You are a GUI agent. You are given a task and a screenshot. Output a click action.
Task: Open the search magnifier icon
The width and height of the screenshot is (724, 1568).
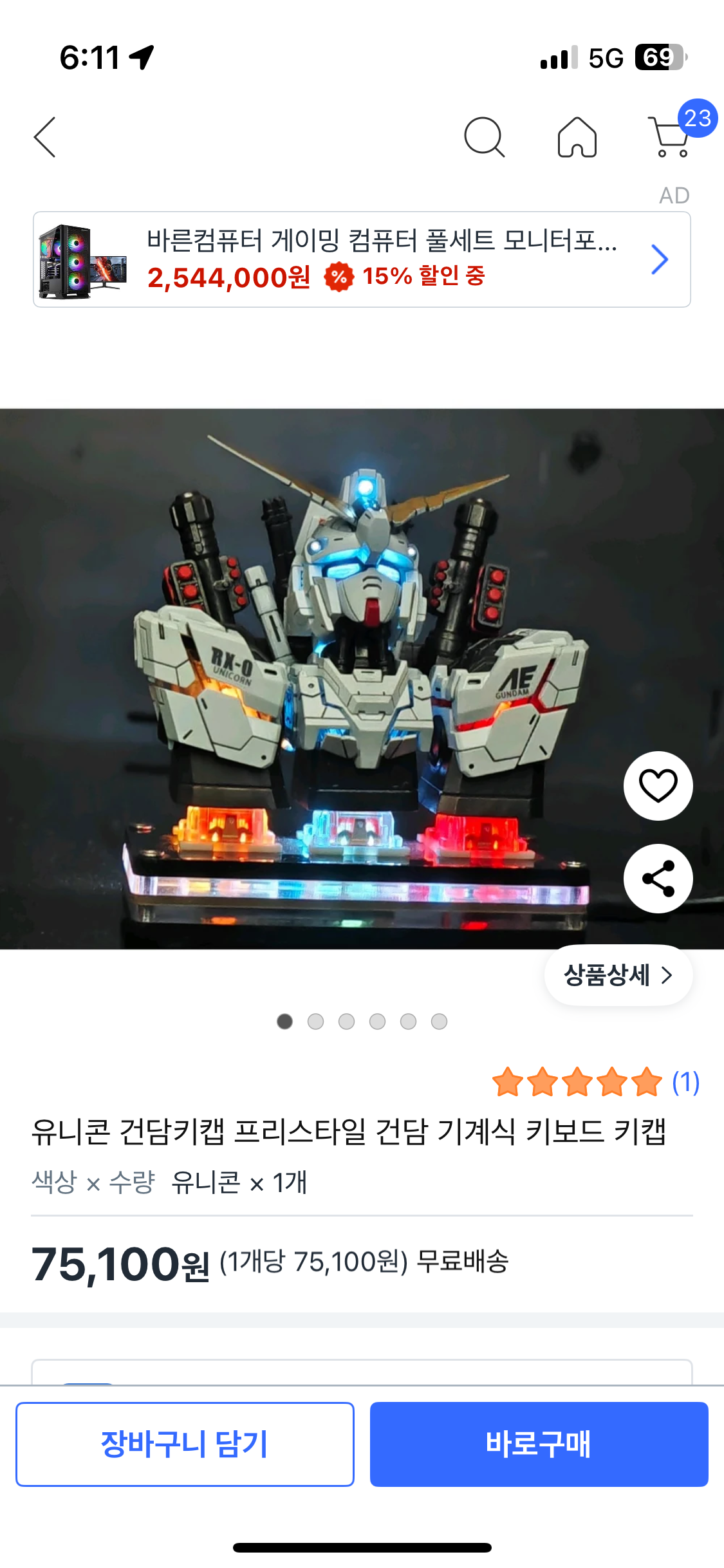484,137
